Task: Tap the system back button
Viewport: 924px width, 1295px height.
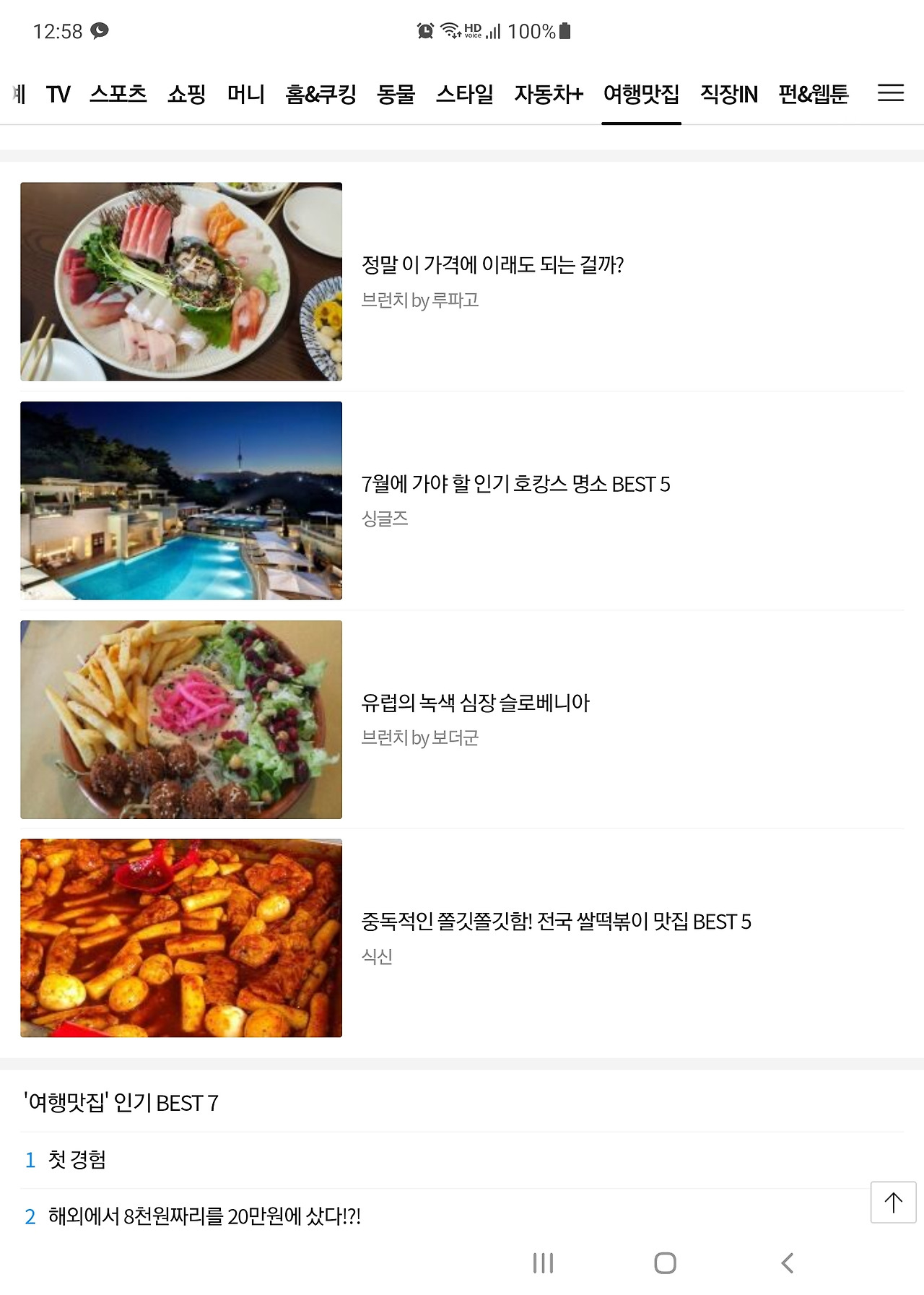Action: [x=787, y=1263]
